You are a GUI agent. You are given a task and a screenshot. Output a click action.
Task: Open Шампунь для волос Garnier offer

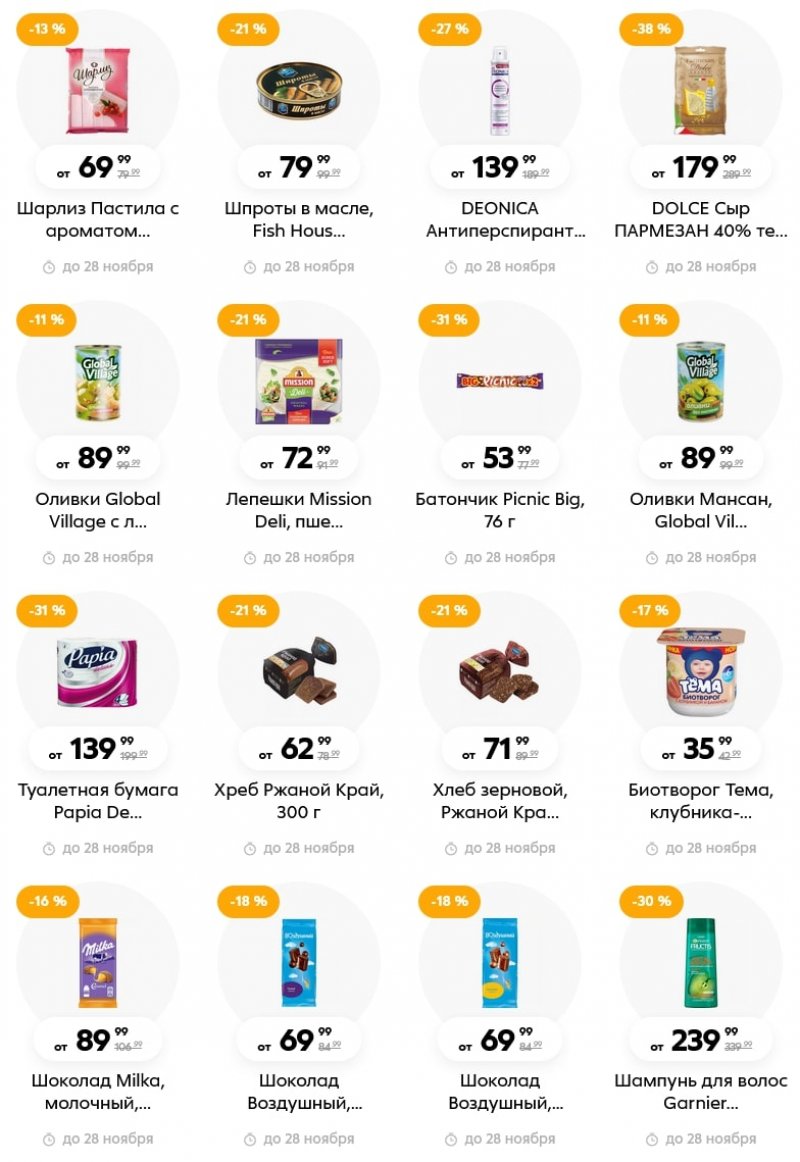tap(700, 965)
